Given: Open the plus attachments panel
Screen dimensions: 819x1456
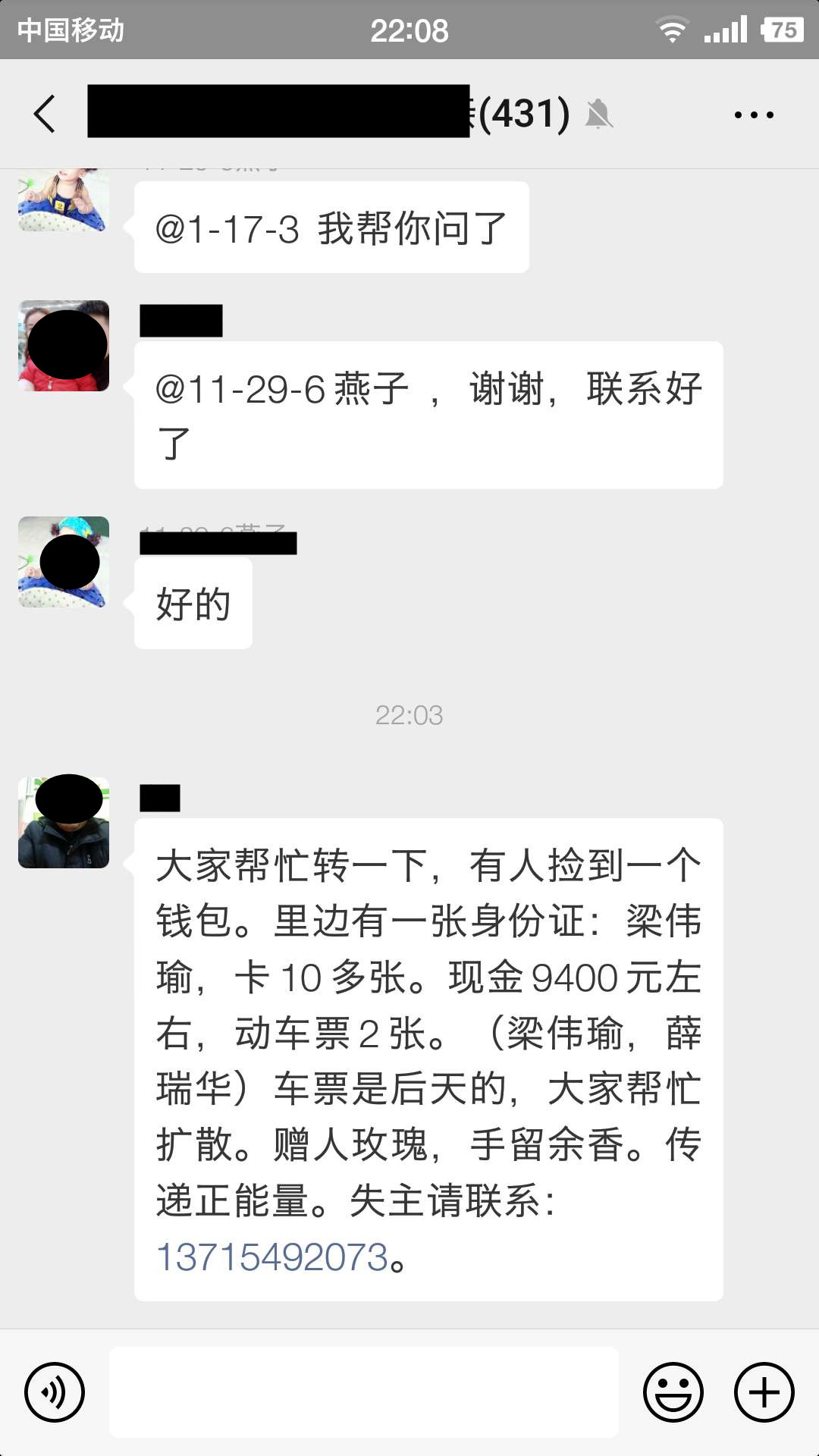Looking at the screenshot, I should click(x=764, y=1392).
